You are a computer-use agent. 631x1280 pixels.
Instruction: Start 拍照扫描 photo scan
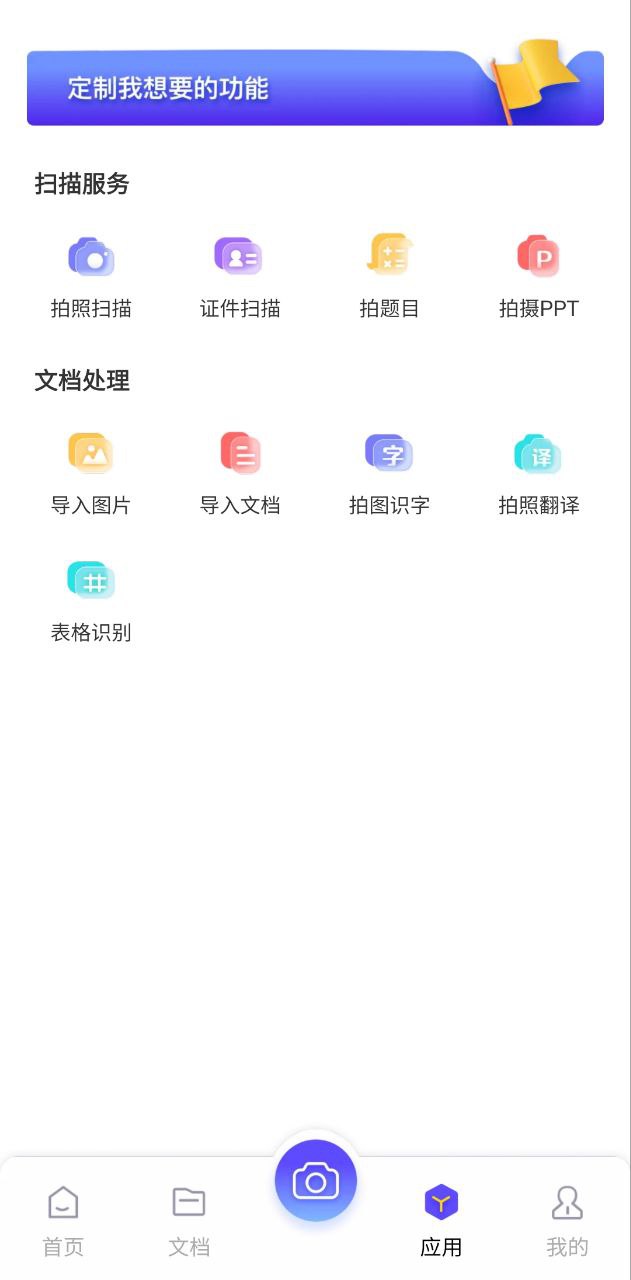tap(91, 275)
